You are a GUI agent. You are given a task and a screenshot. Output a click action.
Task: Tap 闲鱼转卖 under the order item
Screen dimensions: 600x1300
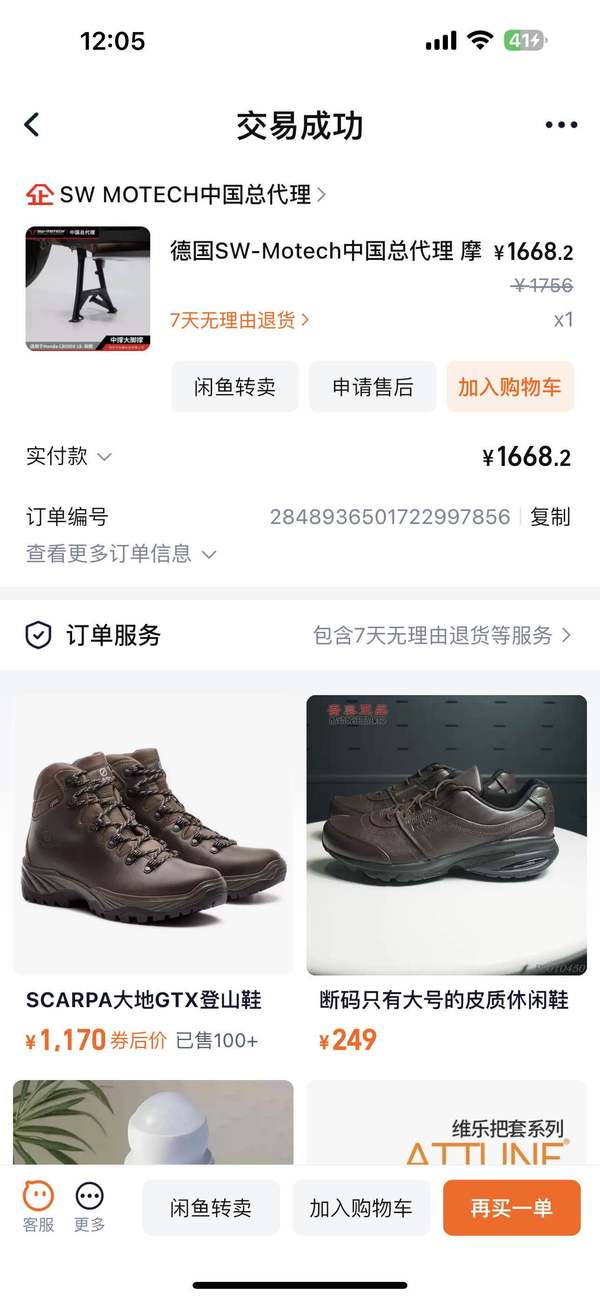coord(234,387)
